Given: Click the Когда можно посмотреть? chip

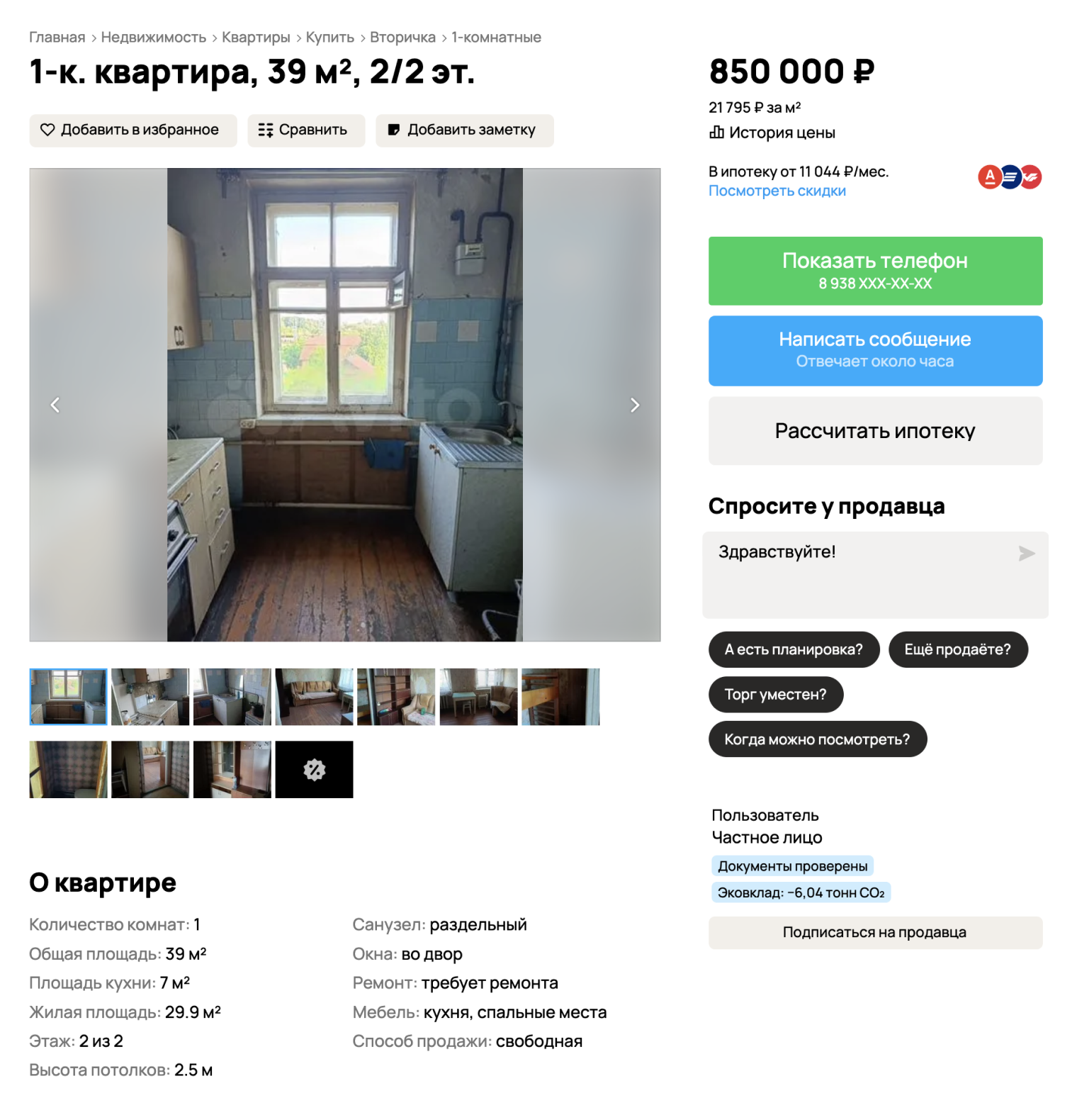Looking at the screenshot, I should click(x=817, y=739).
